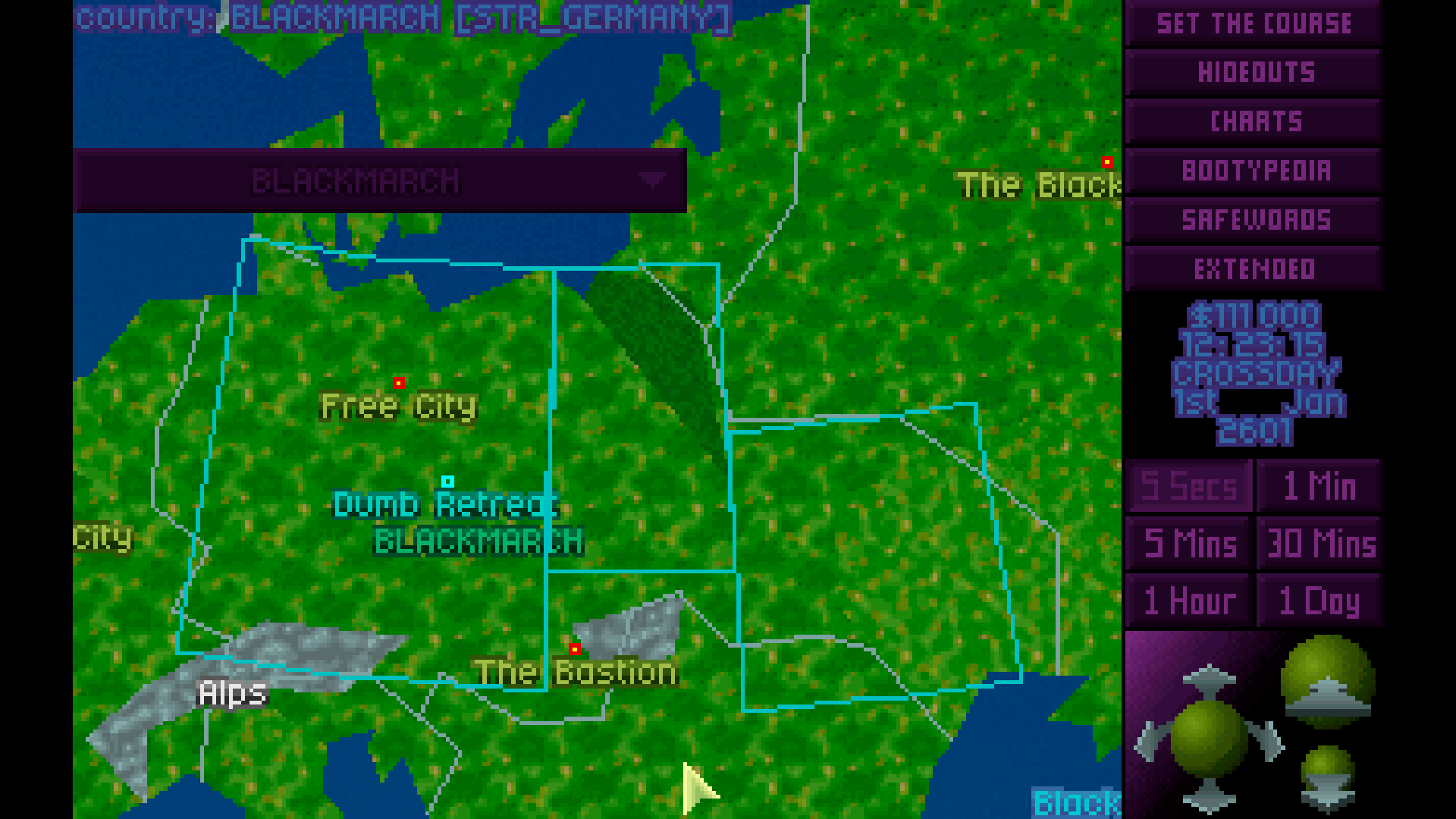Viewport: 1456px width, 819px height.
Task: Rotate the globe downward
Action: pos(1209,798)
